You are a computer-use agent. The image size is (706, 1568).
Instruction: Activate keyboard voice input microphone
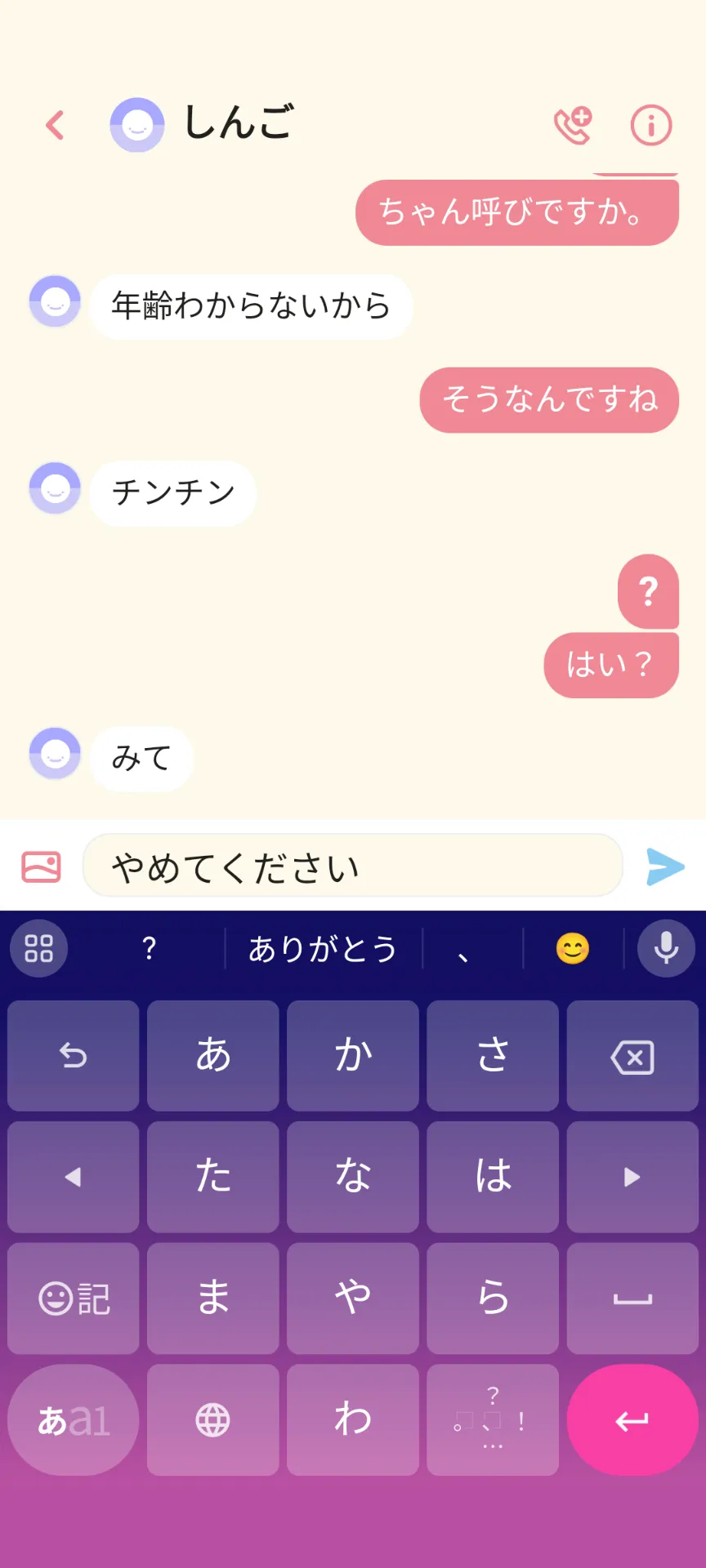click(666, 948)
